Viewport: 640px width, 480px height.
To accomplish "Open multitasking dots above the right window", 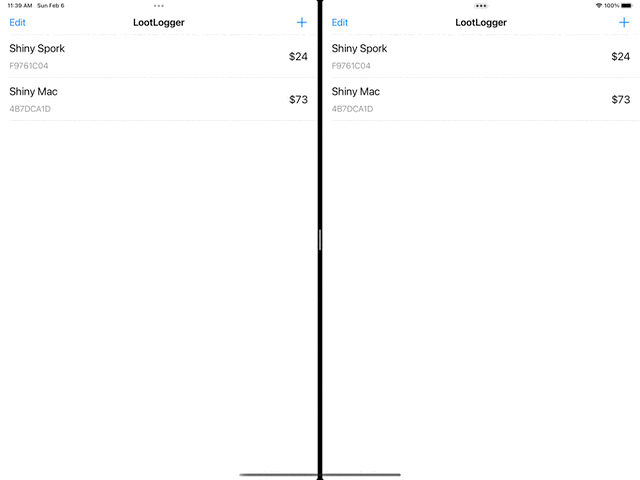I will pos(481,5).
